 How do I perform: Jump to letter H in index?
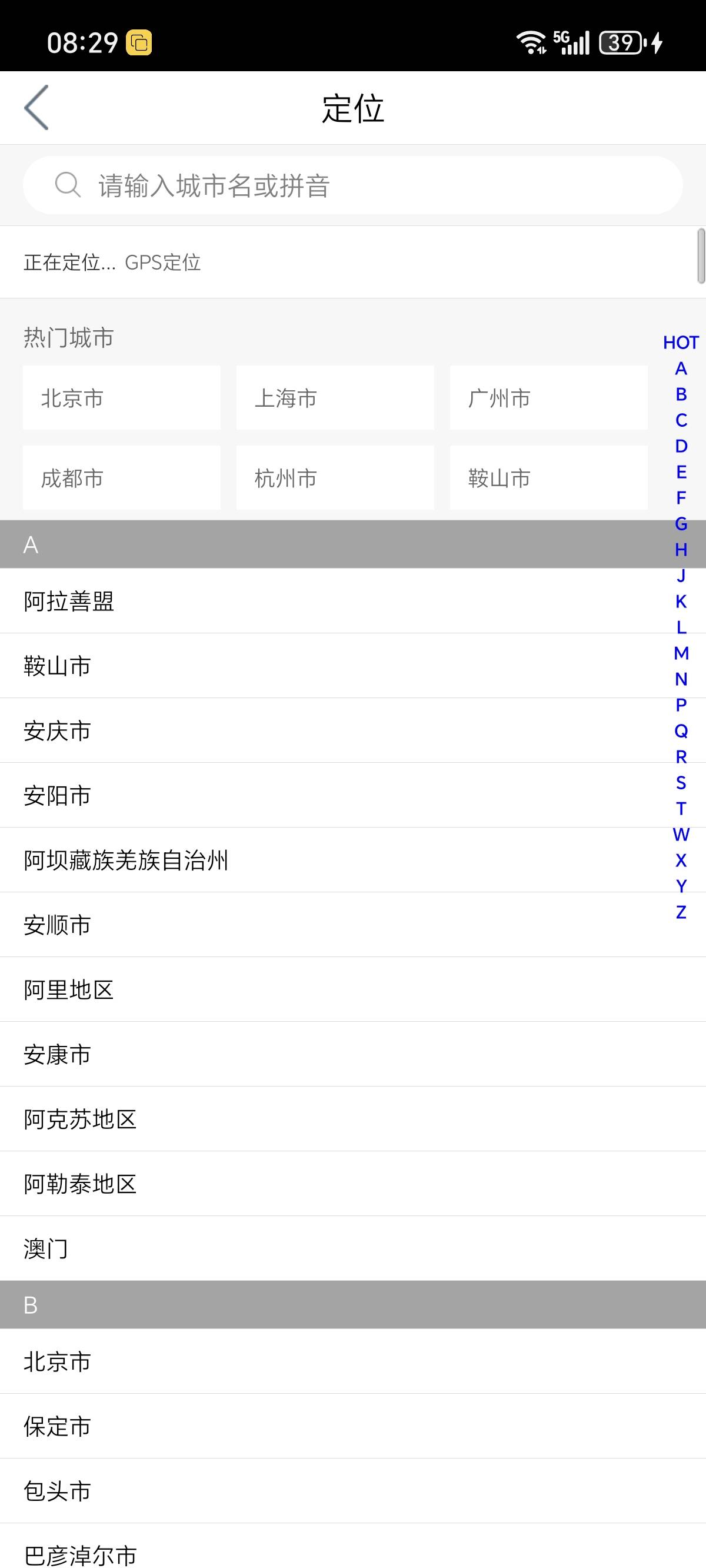[x=681, y=550]
